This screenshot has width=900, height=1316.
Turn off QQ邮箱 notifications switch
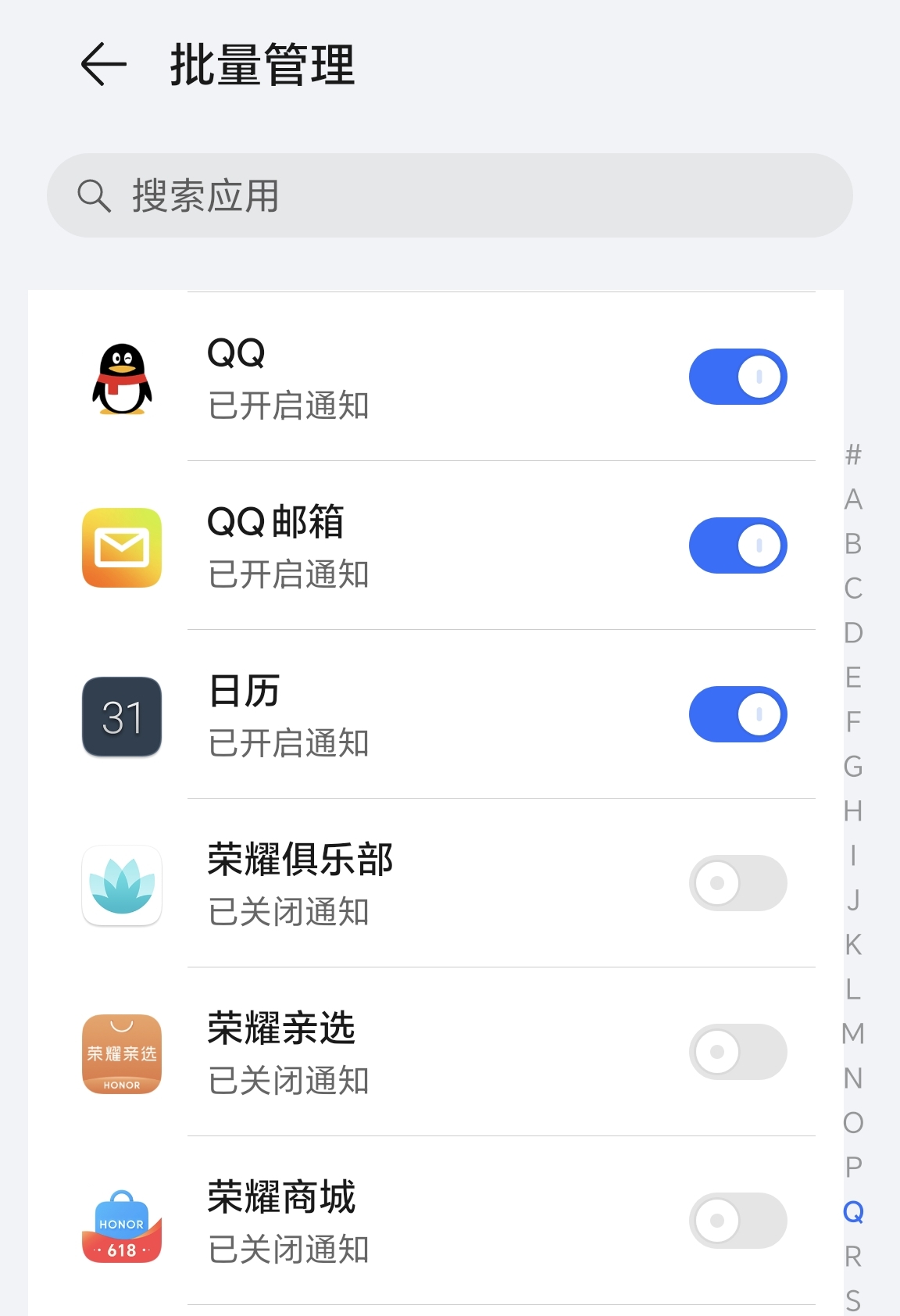[737, 545]
